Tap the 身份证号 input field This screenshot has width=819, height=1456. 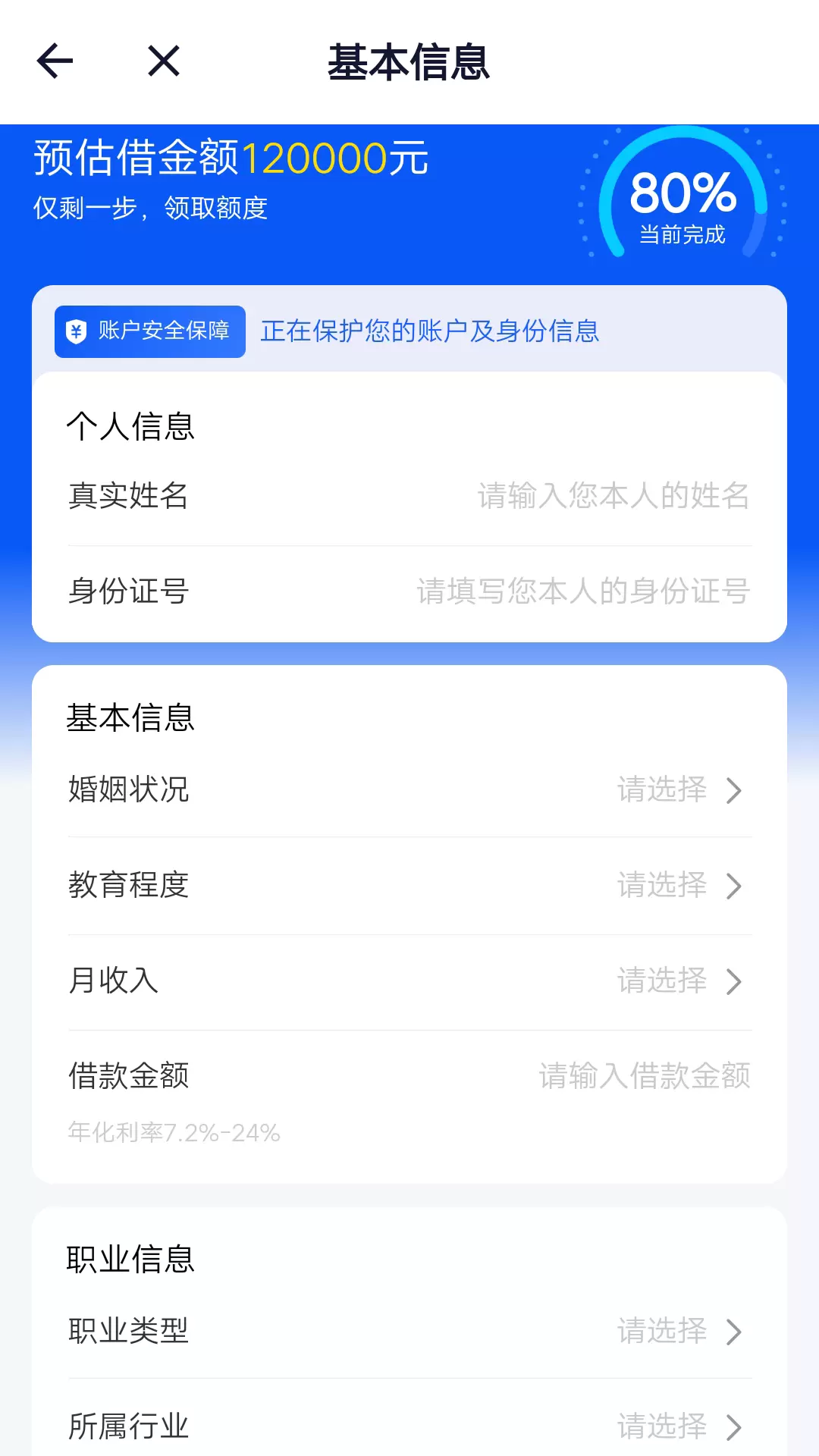point(409,591)
